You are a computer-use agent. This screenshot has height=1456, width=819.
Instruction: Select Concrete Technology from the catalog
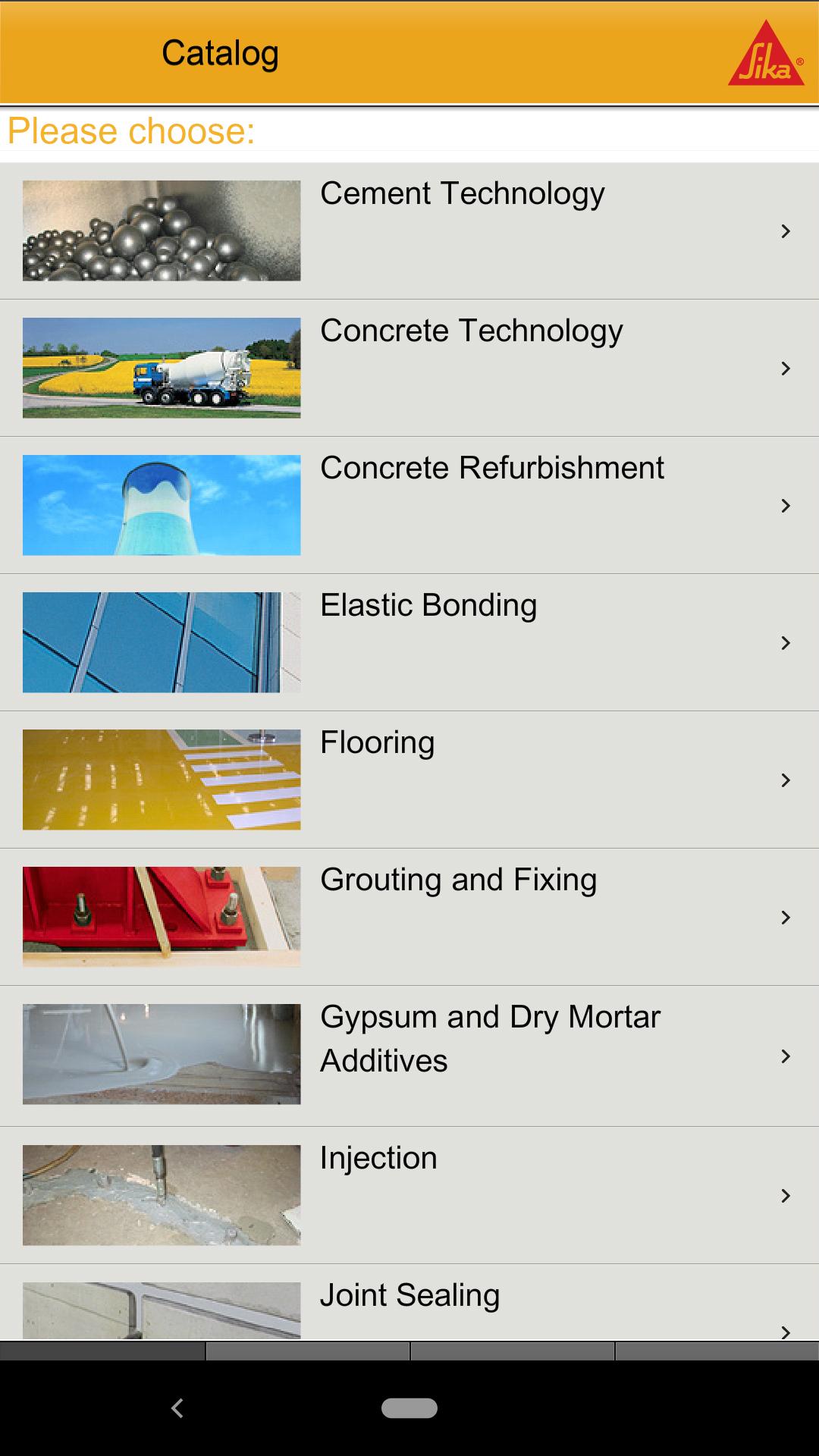point(409,368)
